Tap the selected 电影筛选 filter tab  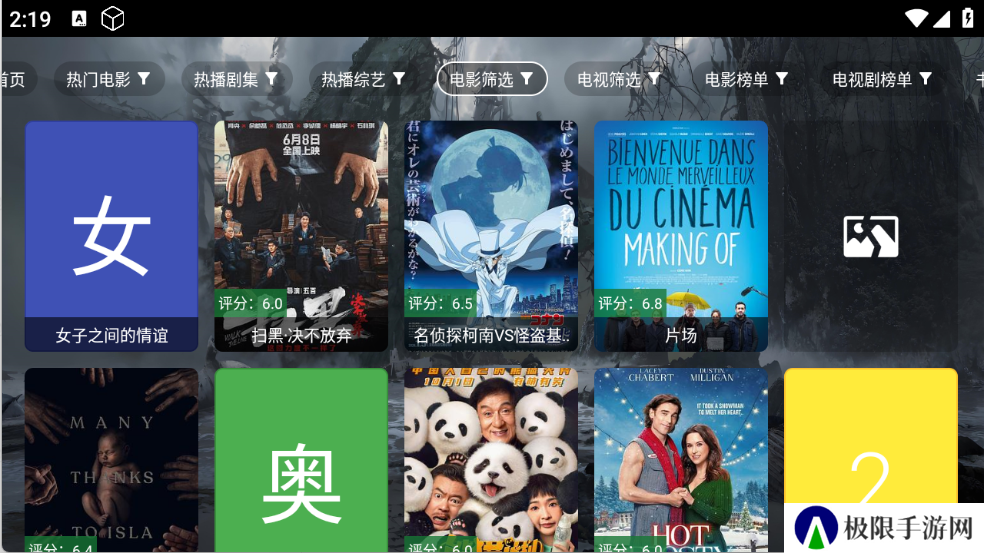[492, 79]
